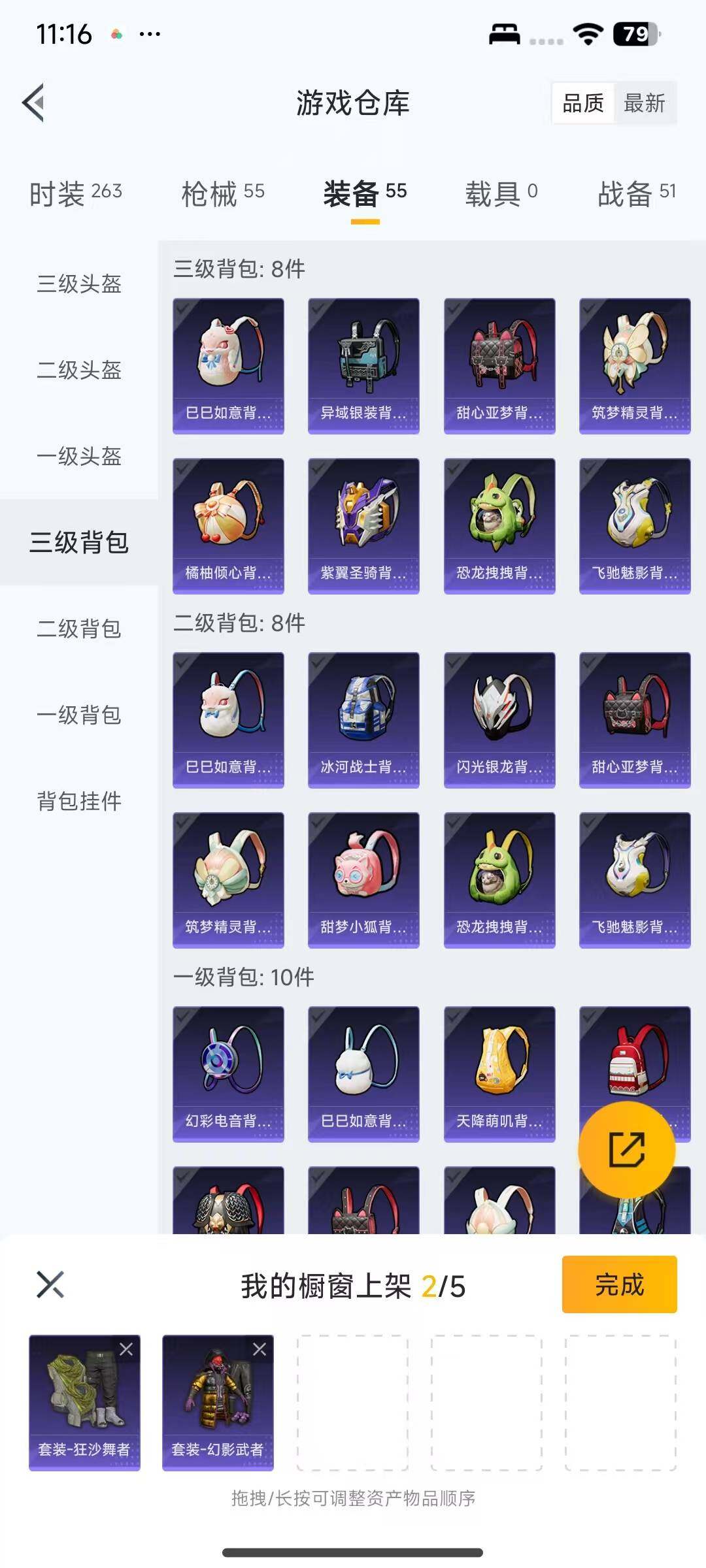Select 三级头盔 in the side menu

pos(79,284)
